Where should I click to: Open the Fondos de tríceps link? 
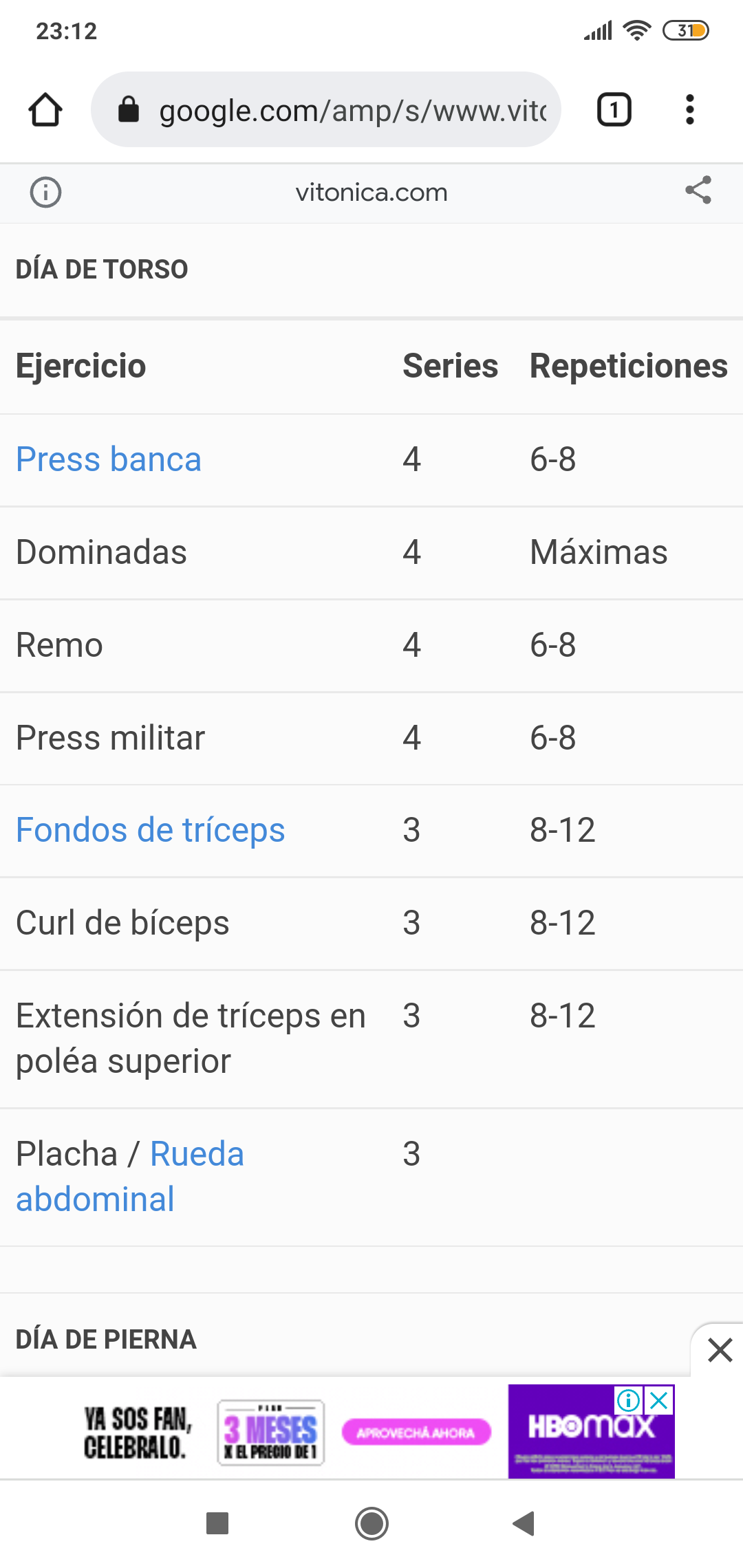150,830
